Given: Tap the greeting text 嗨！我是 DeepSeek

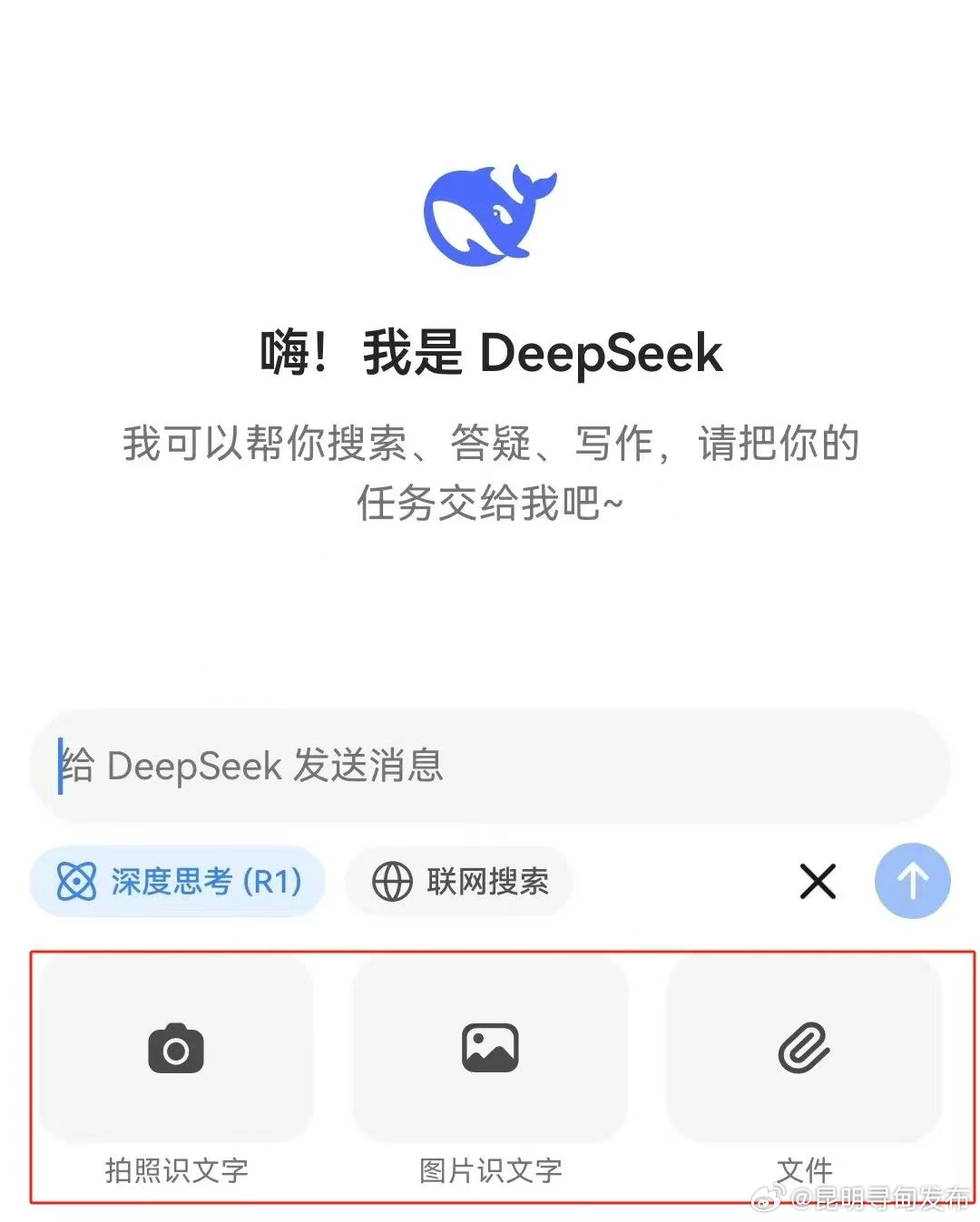Looking at the screenshot, I should coord(490,354).
